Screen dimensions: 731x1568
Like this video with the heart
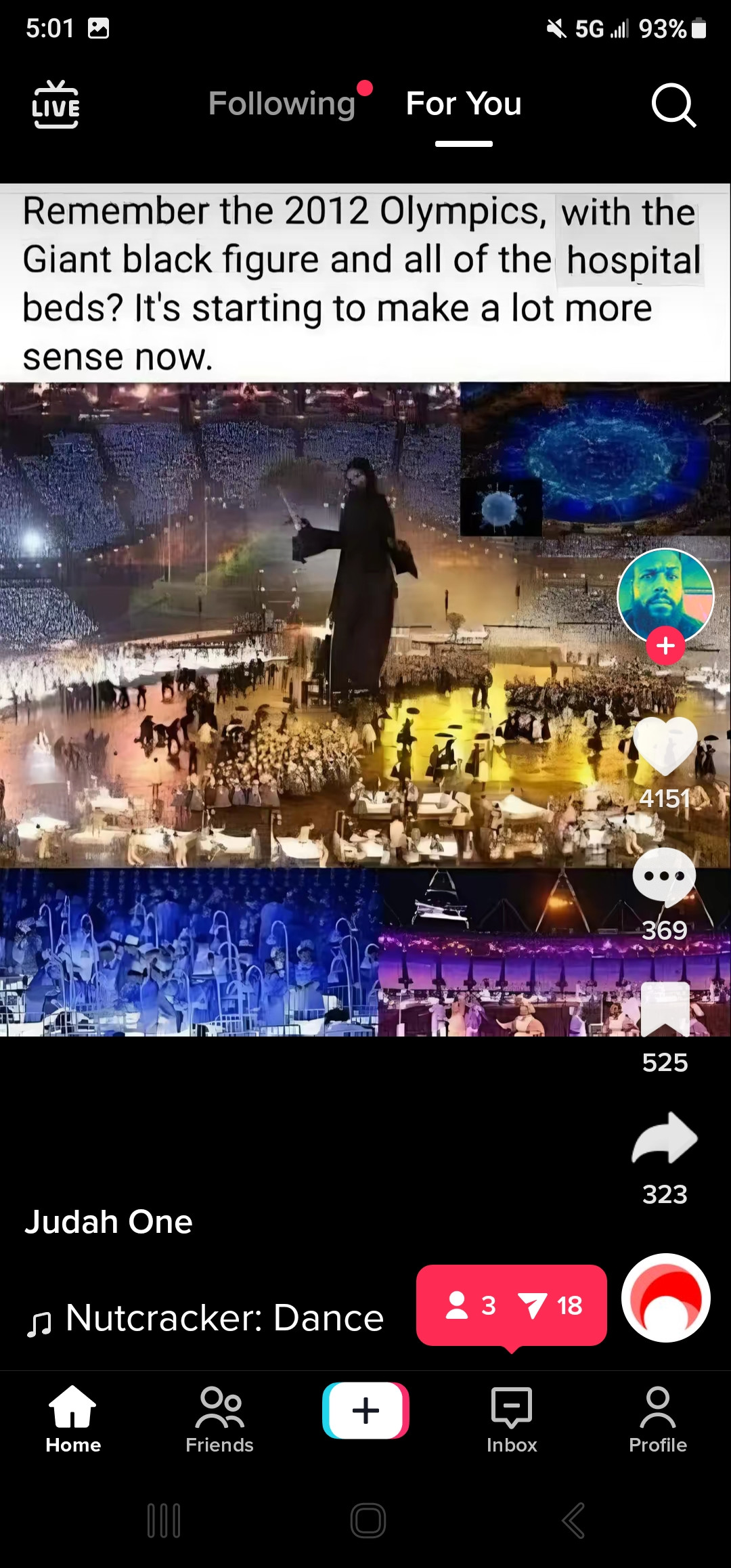[665, 746]
